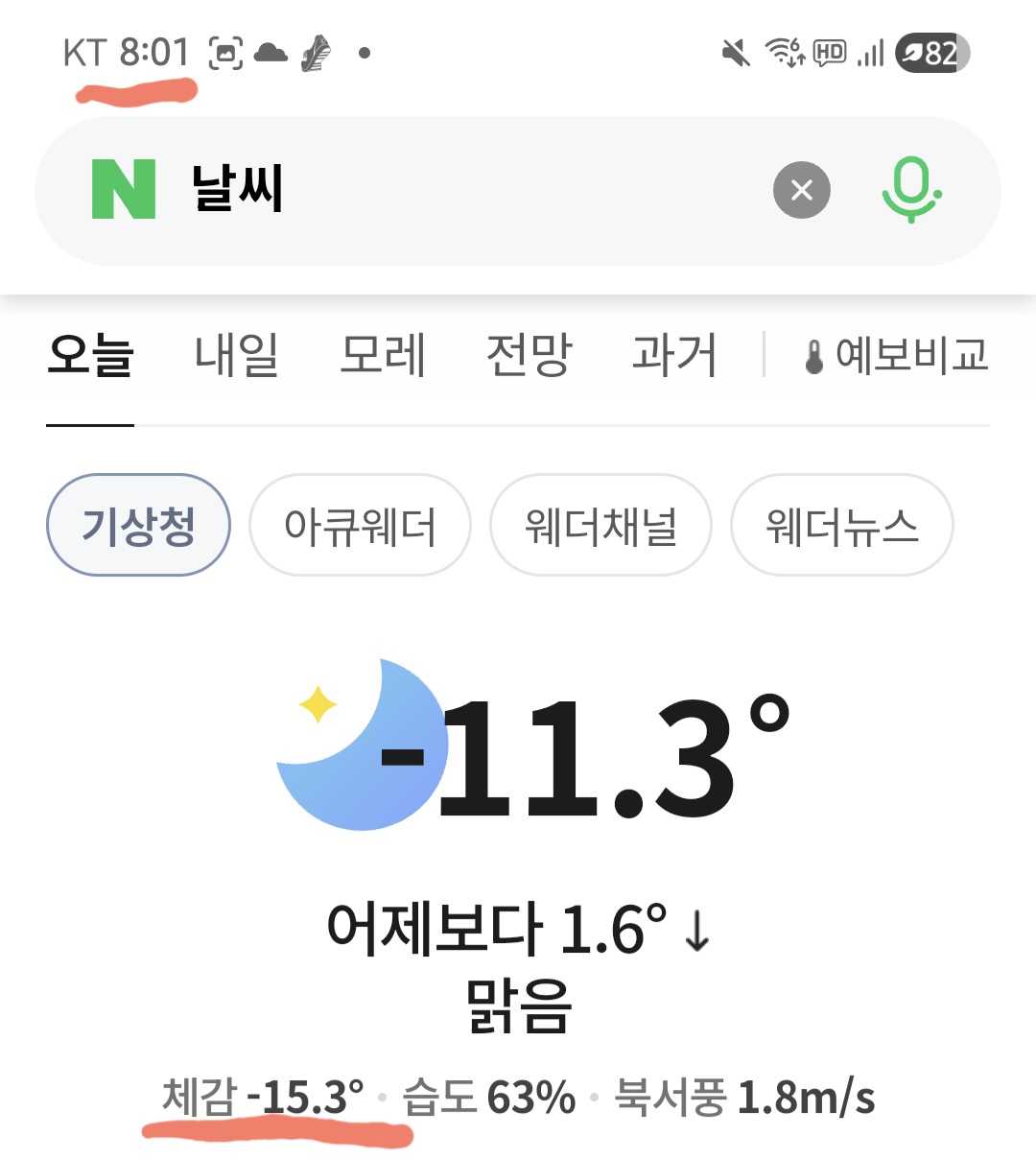This screenshot has height=1159, width=1036.
Task: Switch to the 모레 tab
Action: click(383, 354)
